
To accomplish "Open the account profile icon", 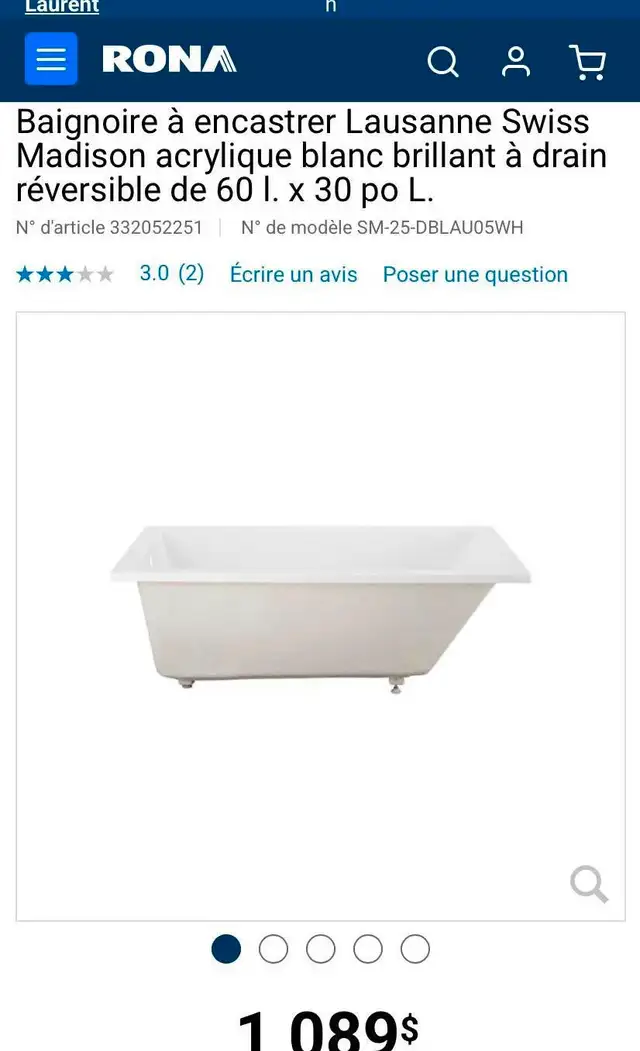I will [x=516, y=61].
